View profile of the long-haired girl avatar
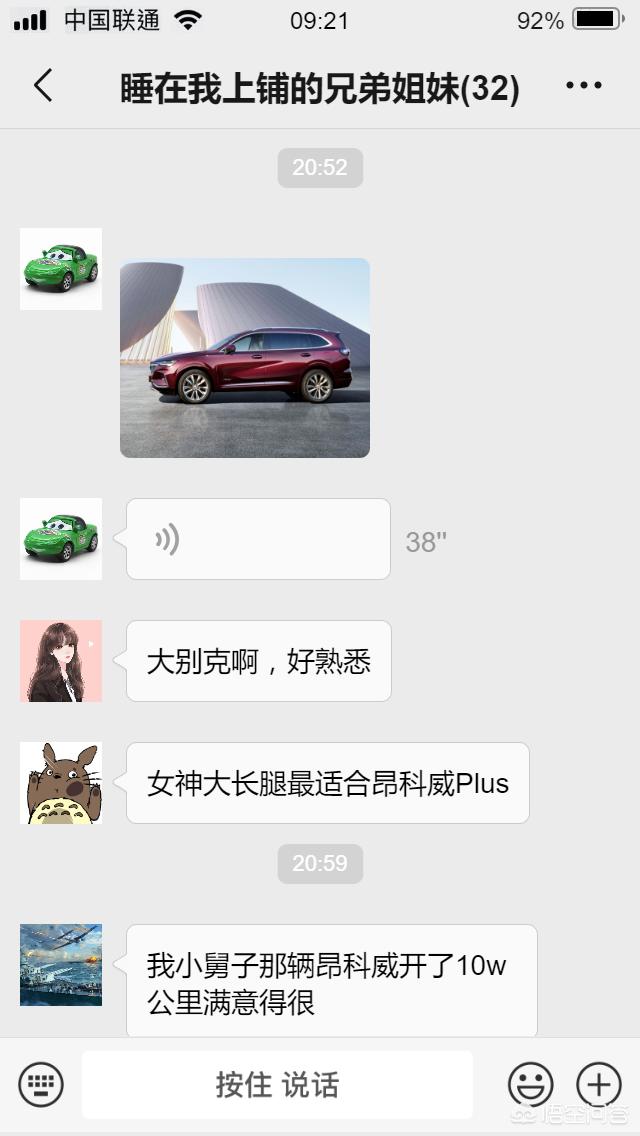The image size is (640, 1136). coord(61,661)
